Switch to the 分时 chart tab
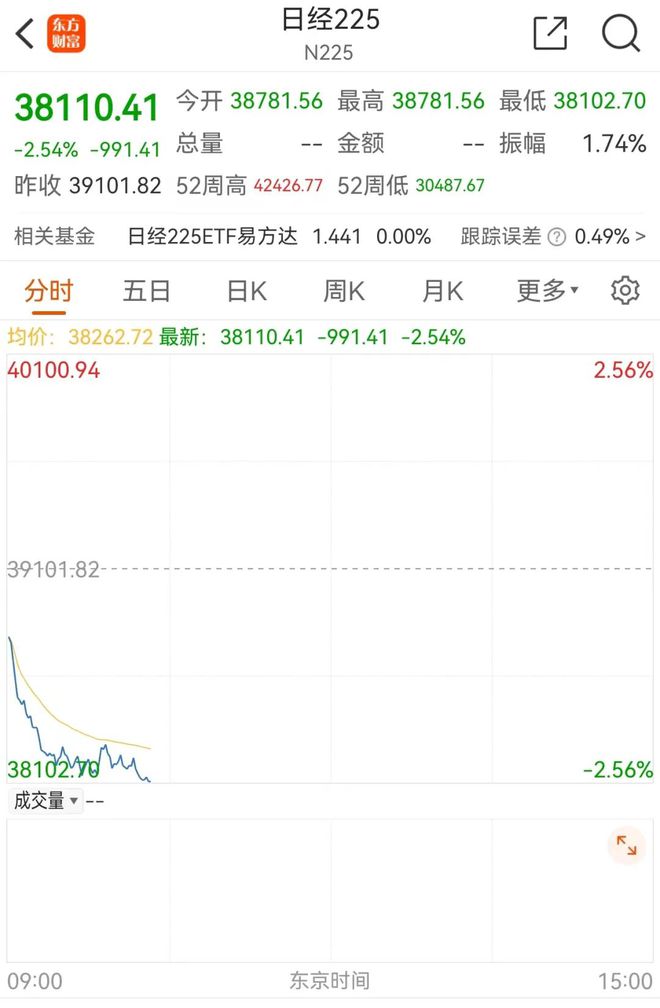 coord(49,291)
